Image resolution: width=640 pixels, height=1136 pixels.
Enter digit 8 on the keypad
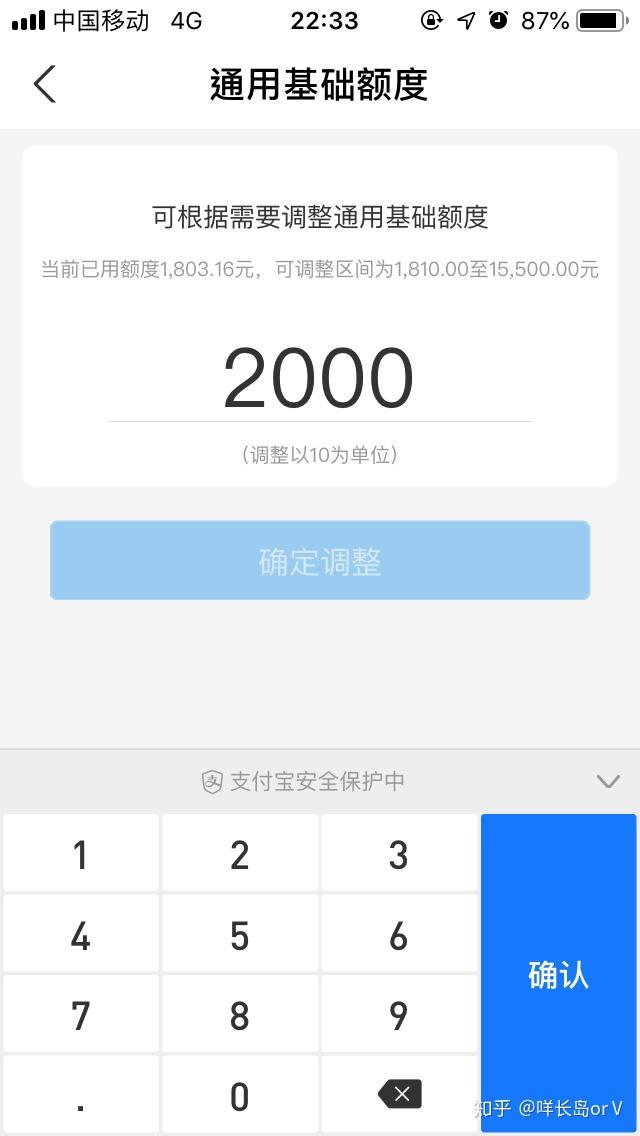coord(240,1015)
